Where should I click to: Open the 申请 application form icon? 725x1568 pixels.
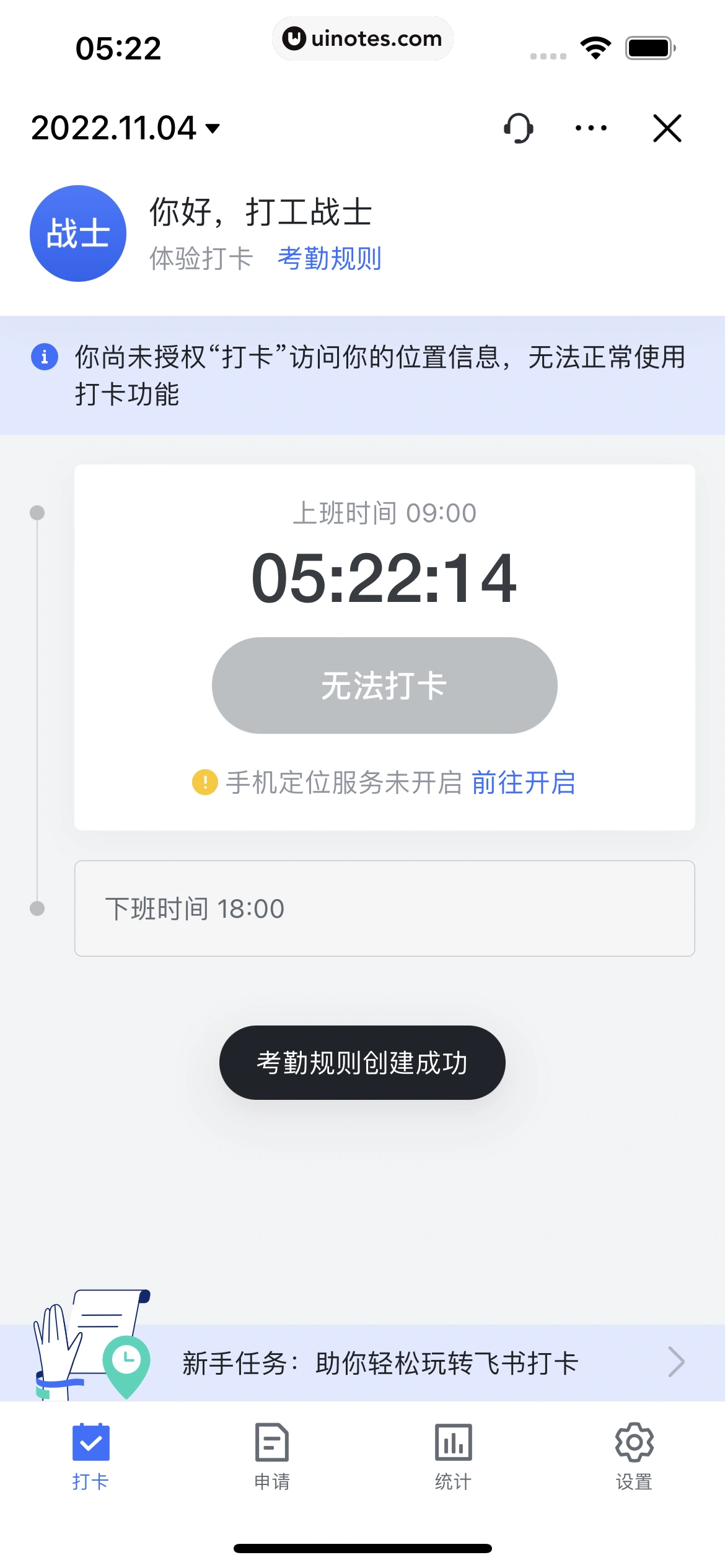pos(271,1443)
